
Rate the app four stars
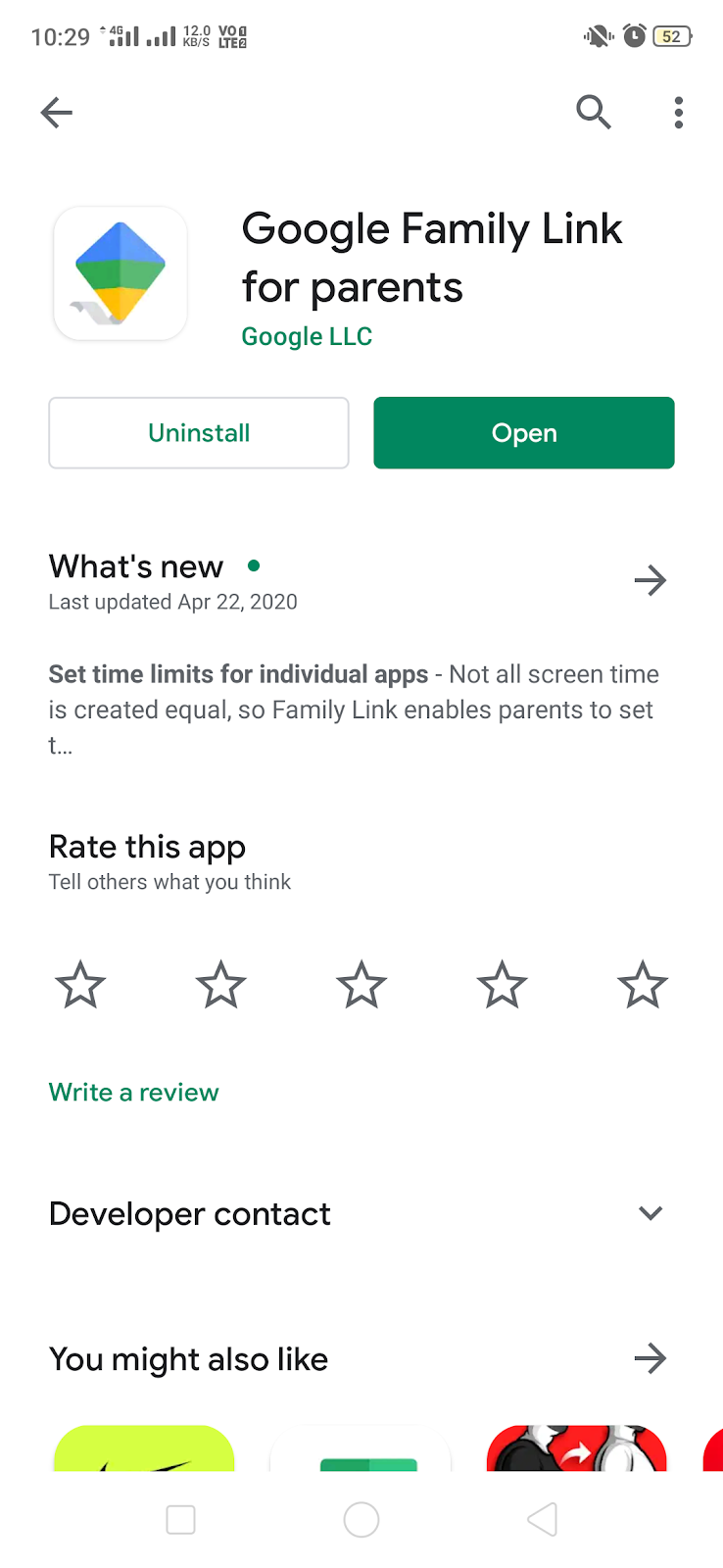point(502,985)
